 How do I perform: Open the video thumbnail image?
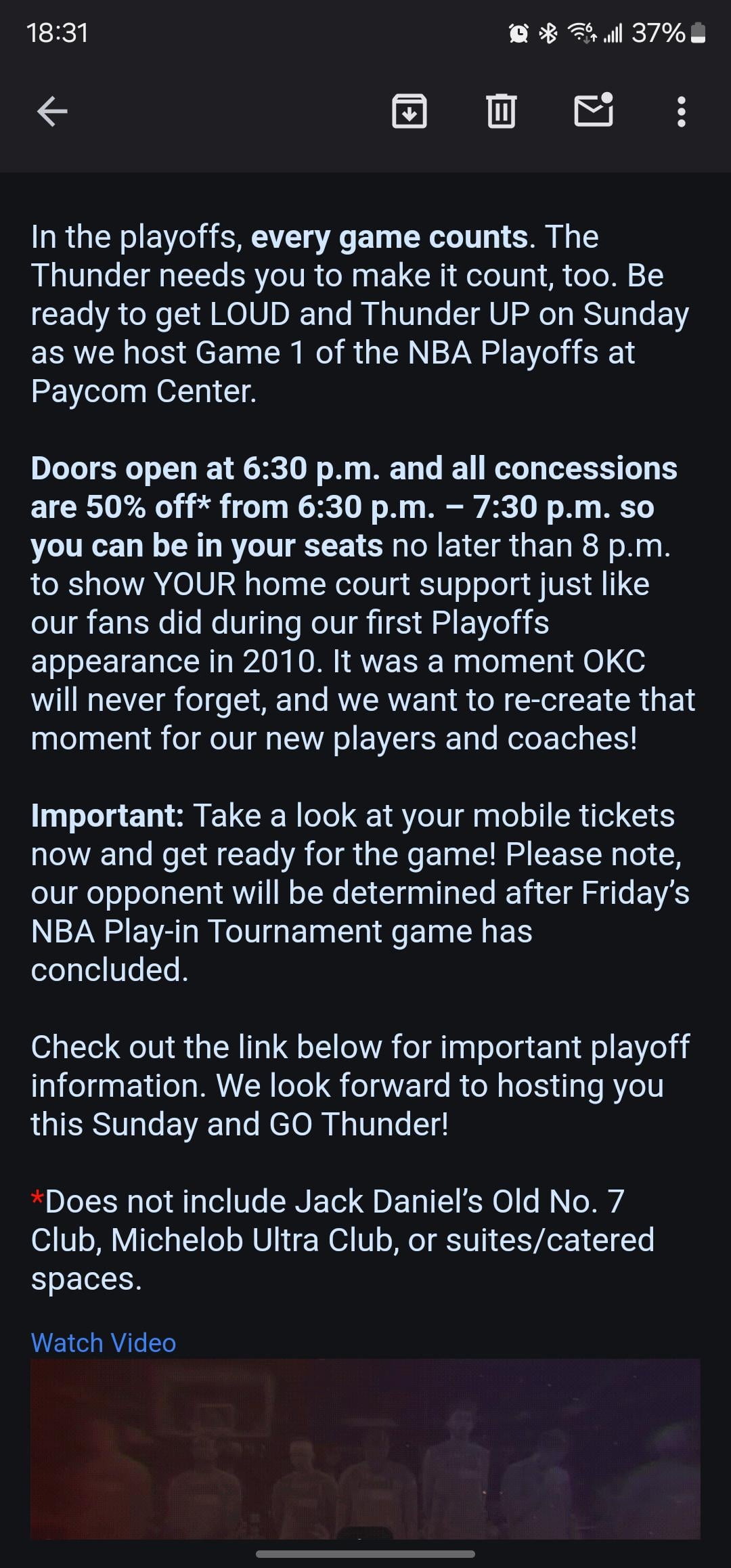(365, 1449)
